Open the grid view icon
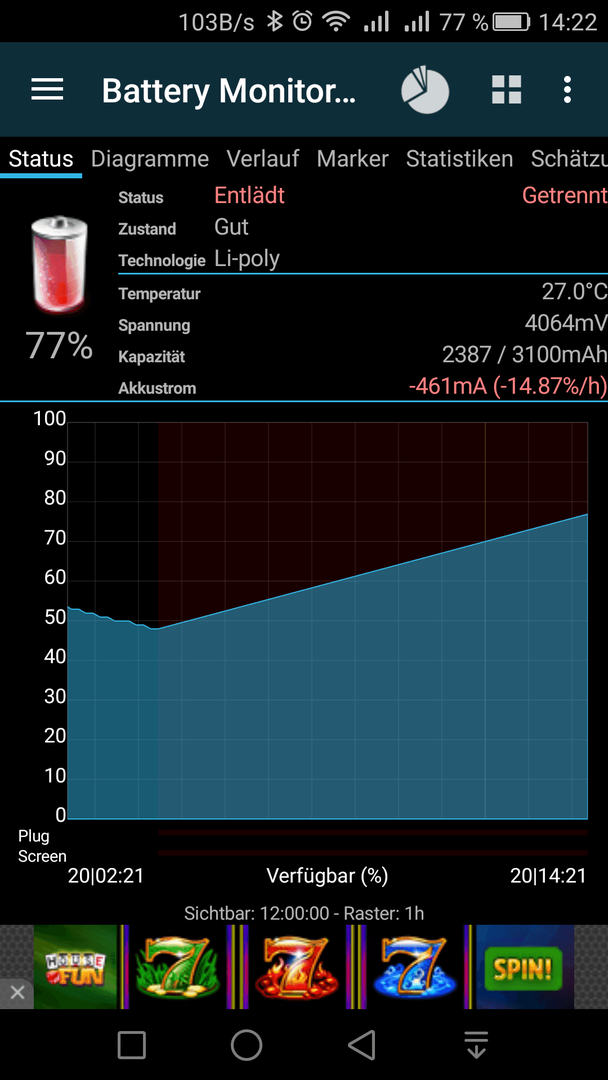Image resolution: width=608 pixels, height=1080 pixels. click(507, 90)
